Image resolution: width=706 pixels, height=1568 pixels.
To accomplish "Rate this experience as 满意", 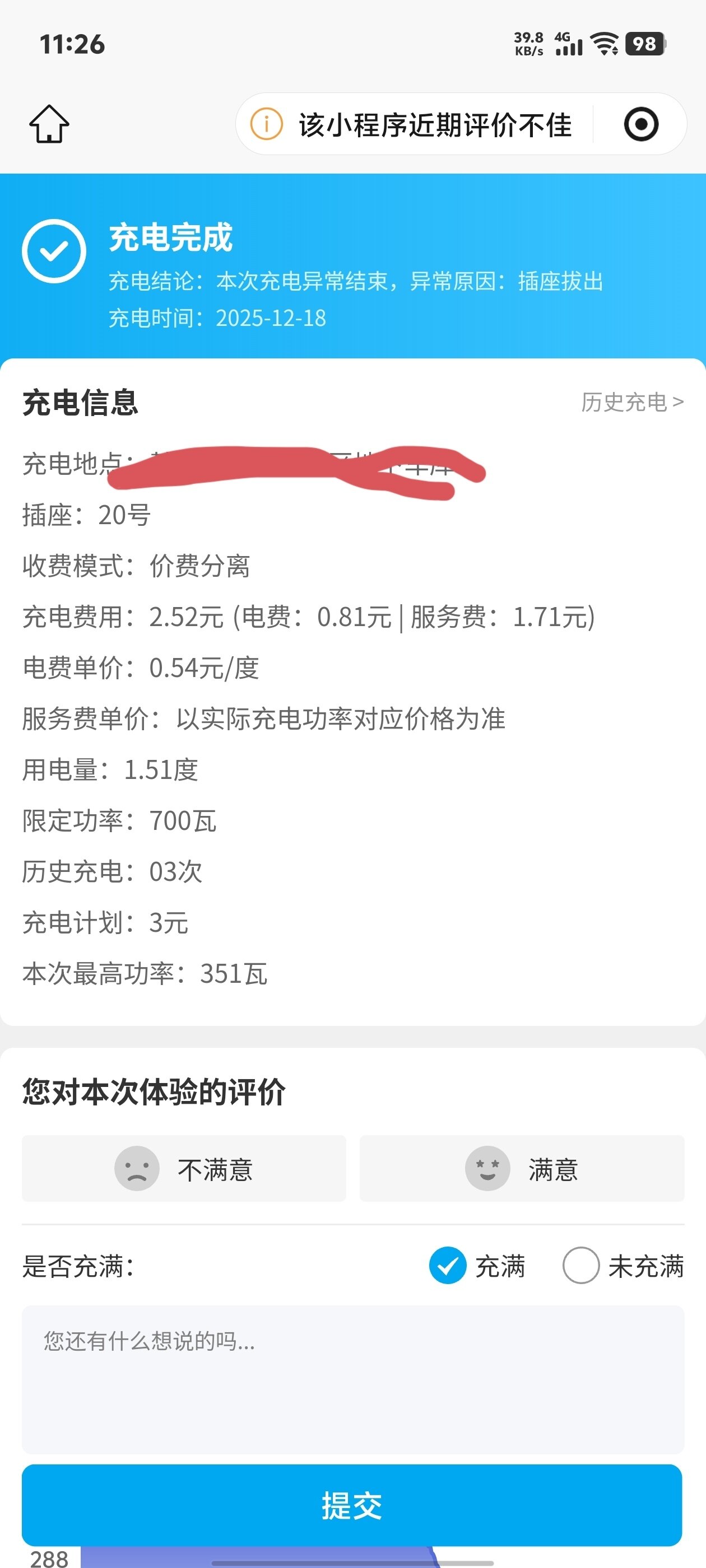I will tap(522, 1169).
